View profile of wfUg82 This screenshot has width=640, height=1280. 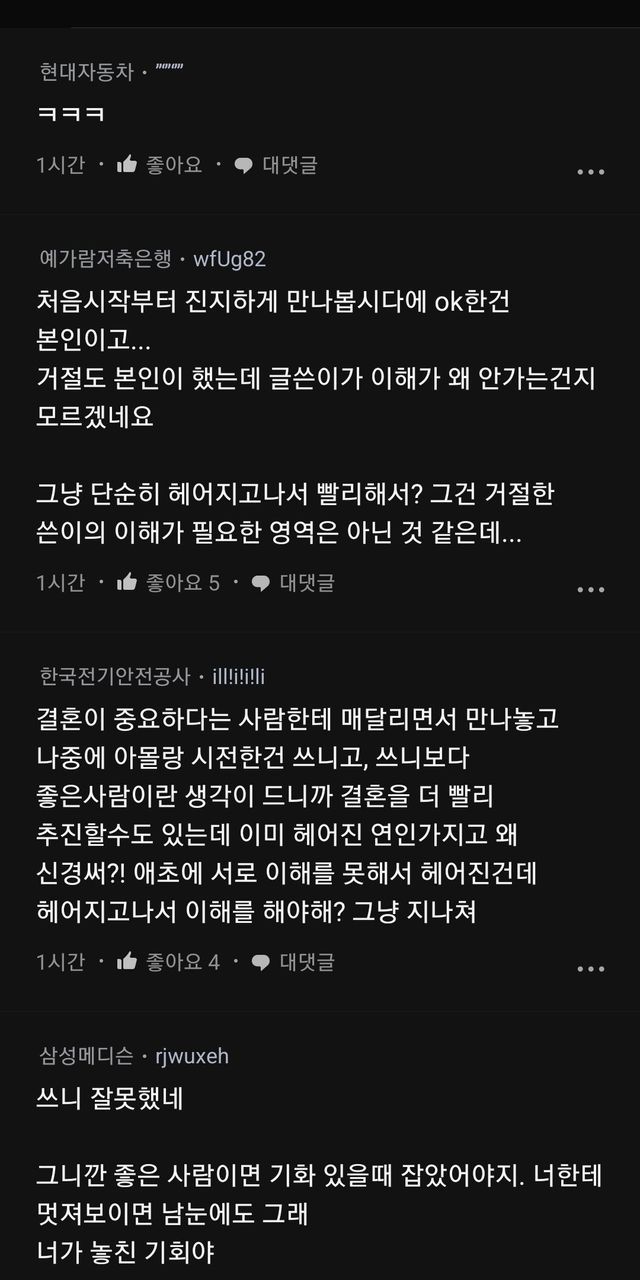229,259
